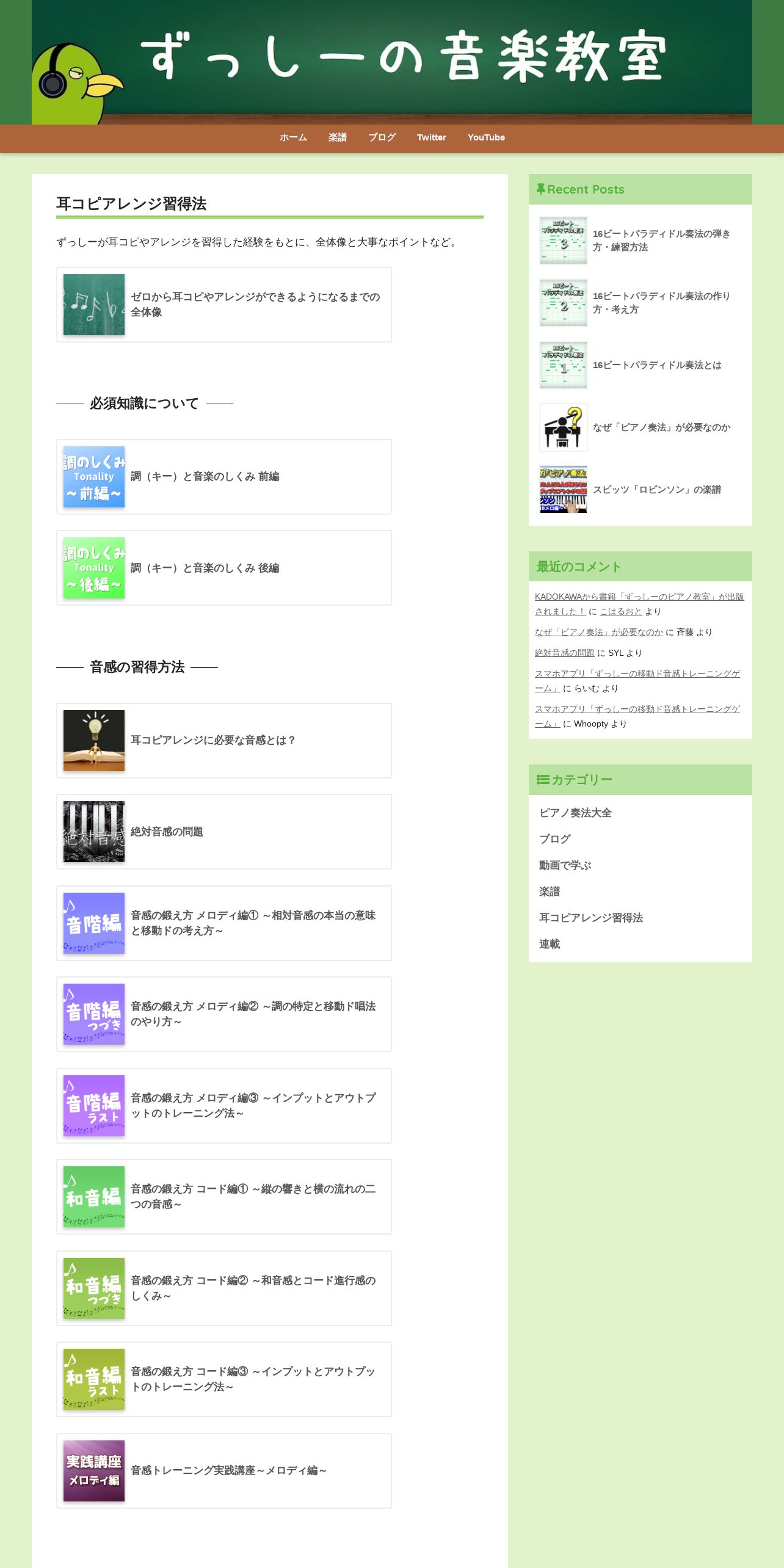
Task: Select the 動画で学ぶ category
Action: click(x=565, y=865)
